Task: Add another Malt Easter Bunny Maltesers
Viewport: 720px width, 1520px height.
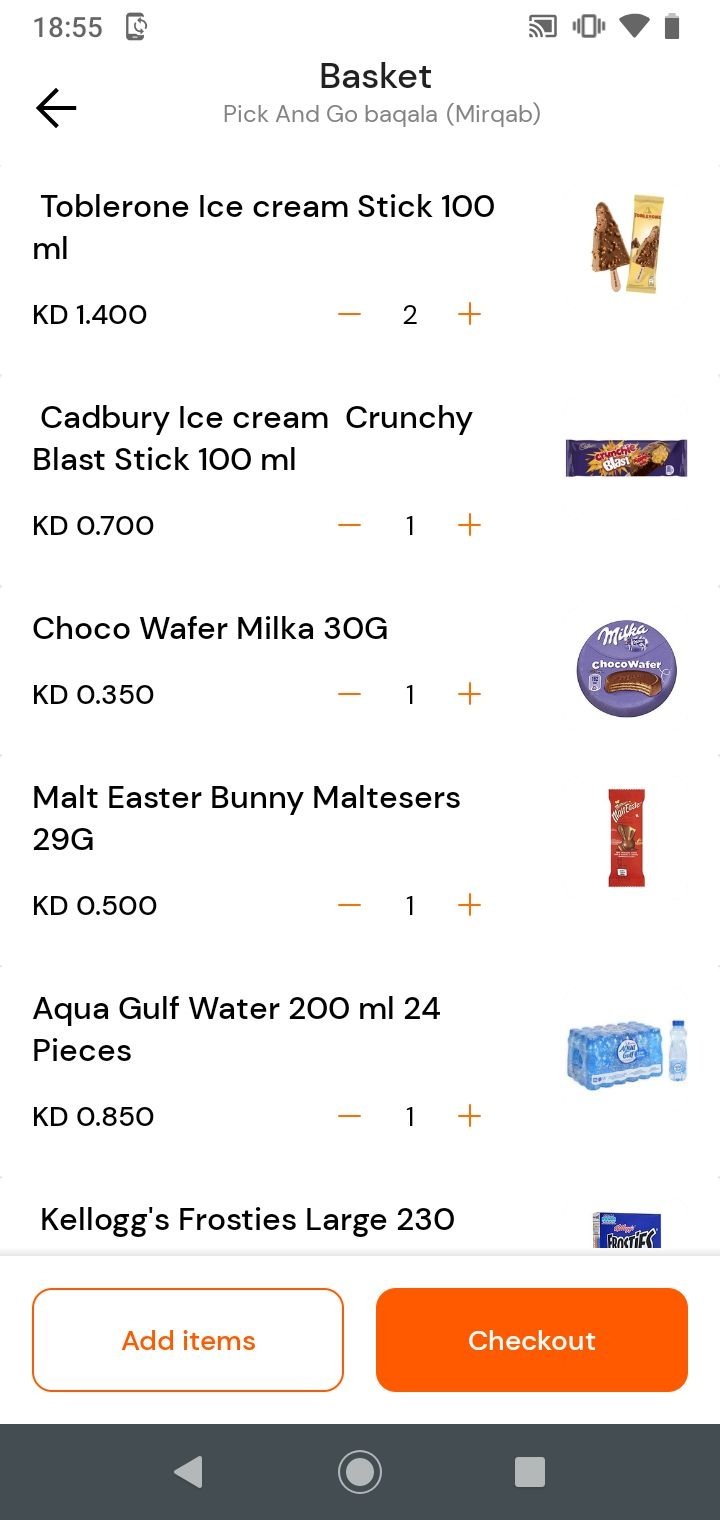Action: [x=469, y=905]
